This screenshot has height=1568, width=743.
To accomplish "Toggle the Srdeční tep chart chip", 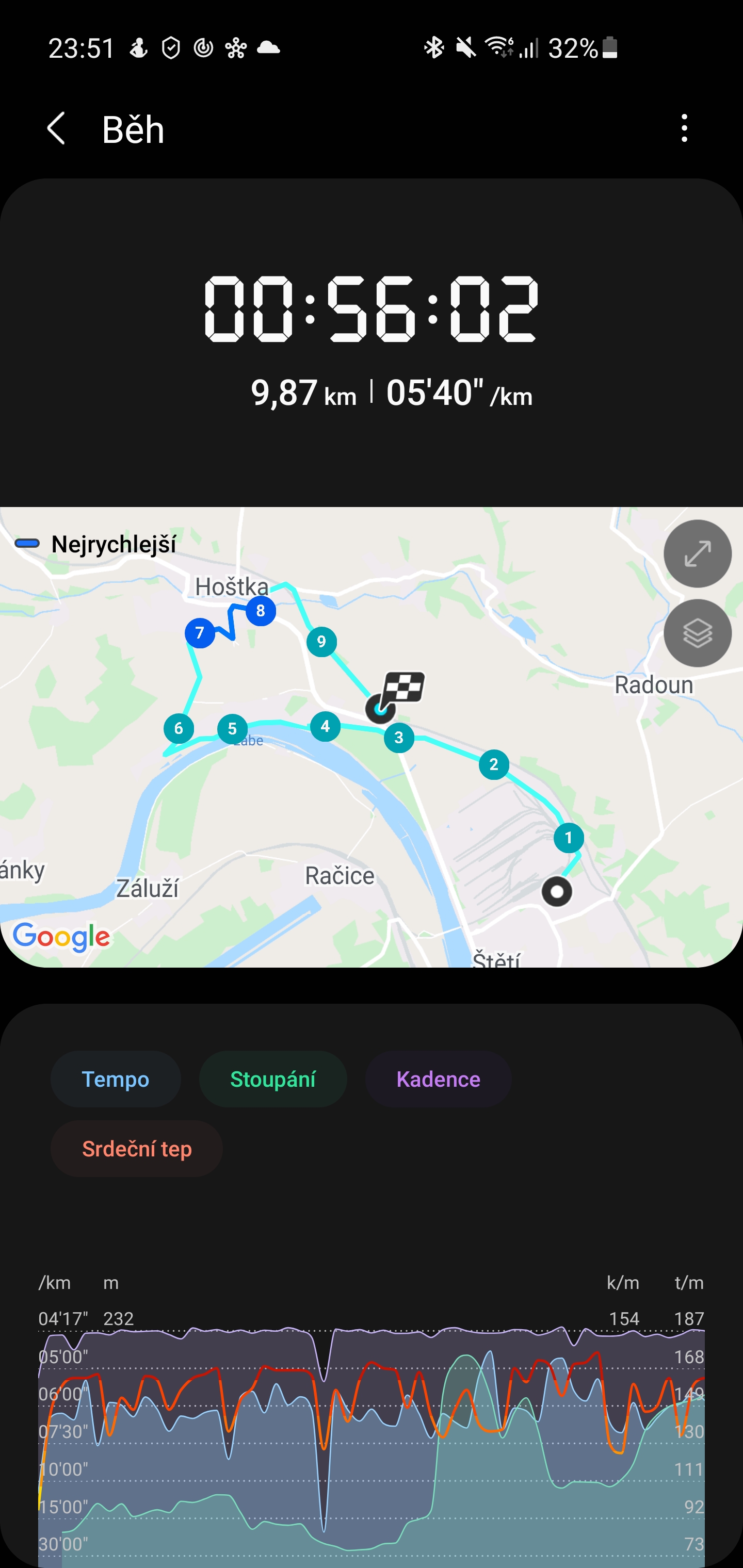I will tap(137, 1149).
